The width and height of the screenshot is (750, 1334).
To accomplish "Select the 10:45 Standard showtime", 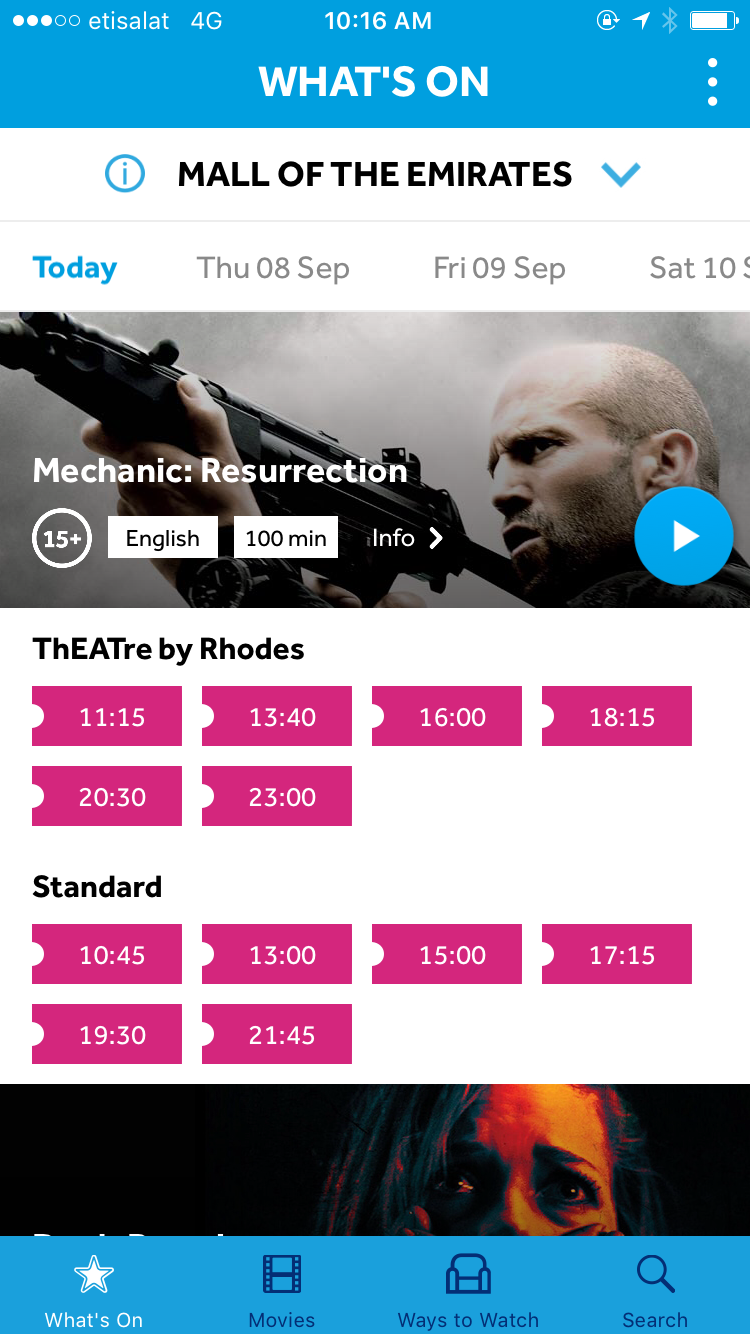I will coord(107,954).
